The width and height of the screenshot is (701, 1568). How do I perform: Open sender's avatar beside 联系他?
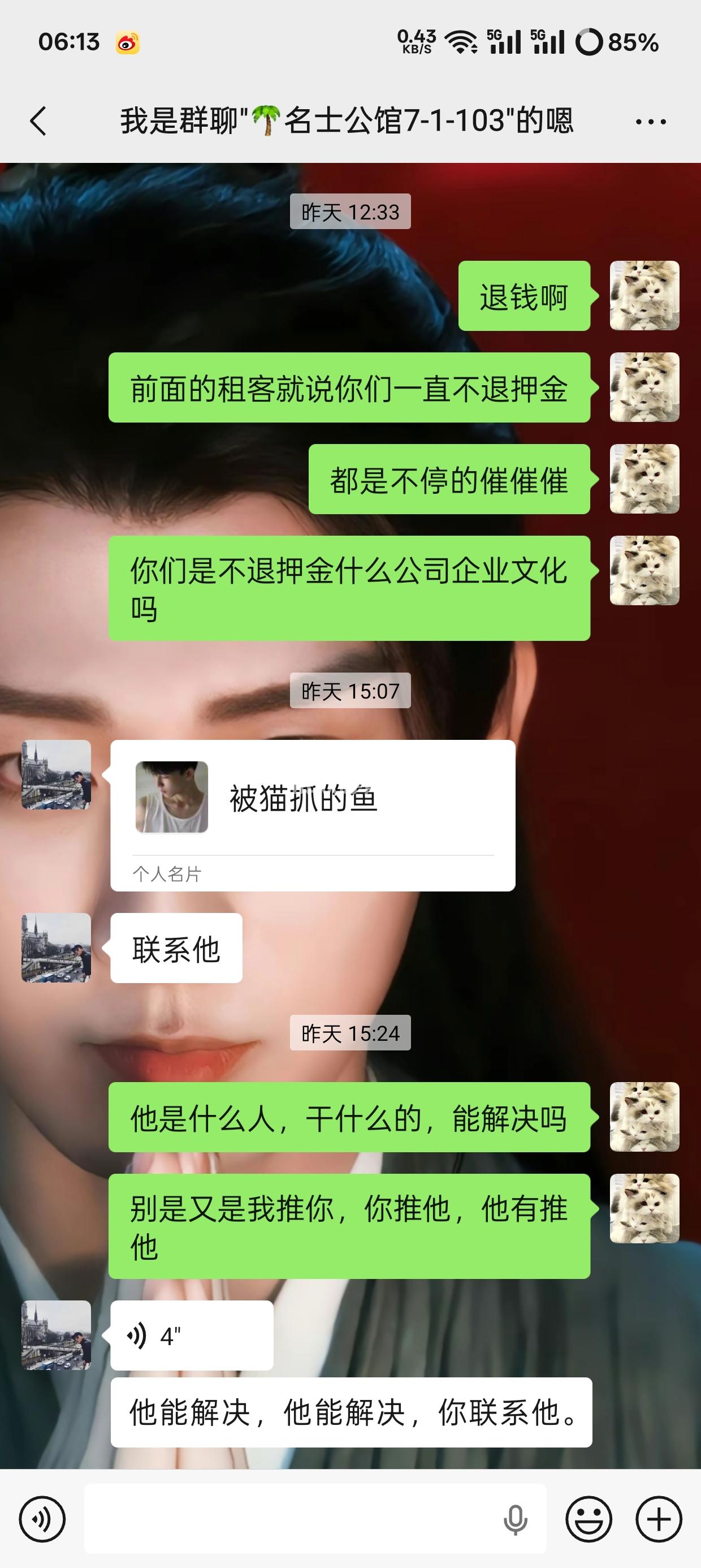click(56, 947)
